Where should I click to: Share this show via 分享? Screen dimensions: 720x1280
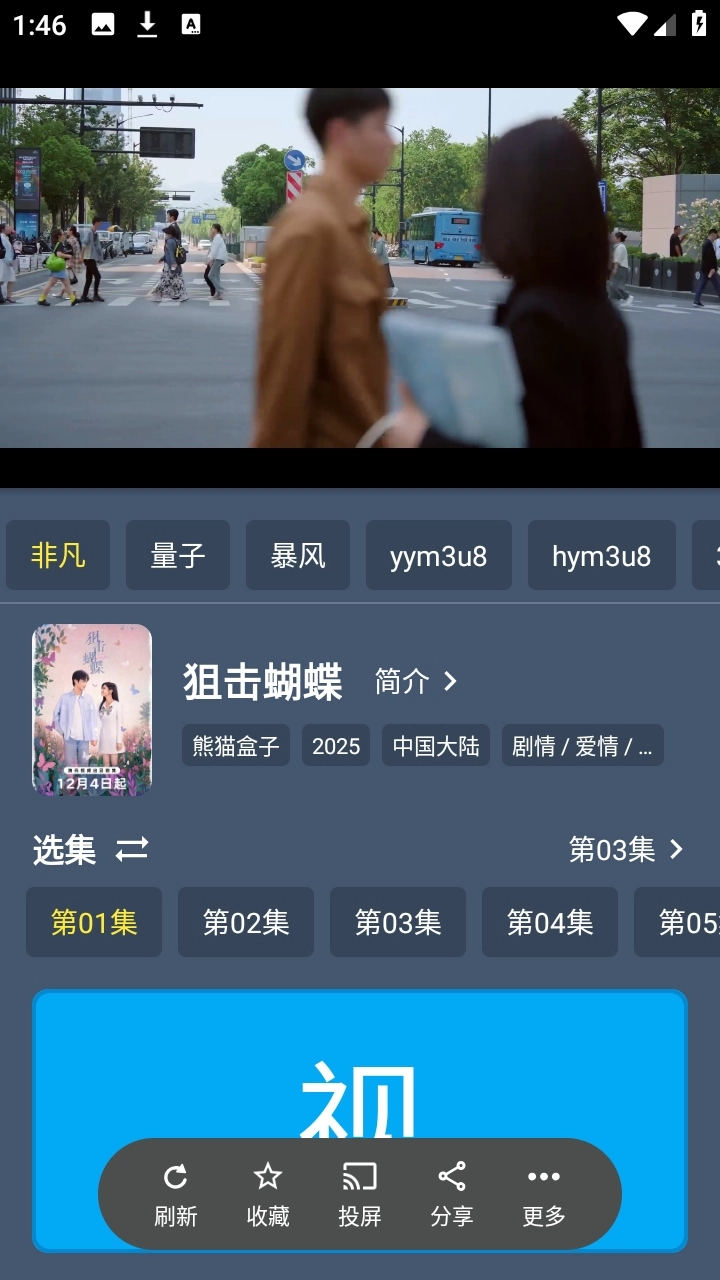coord(452,1194)
